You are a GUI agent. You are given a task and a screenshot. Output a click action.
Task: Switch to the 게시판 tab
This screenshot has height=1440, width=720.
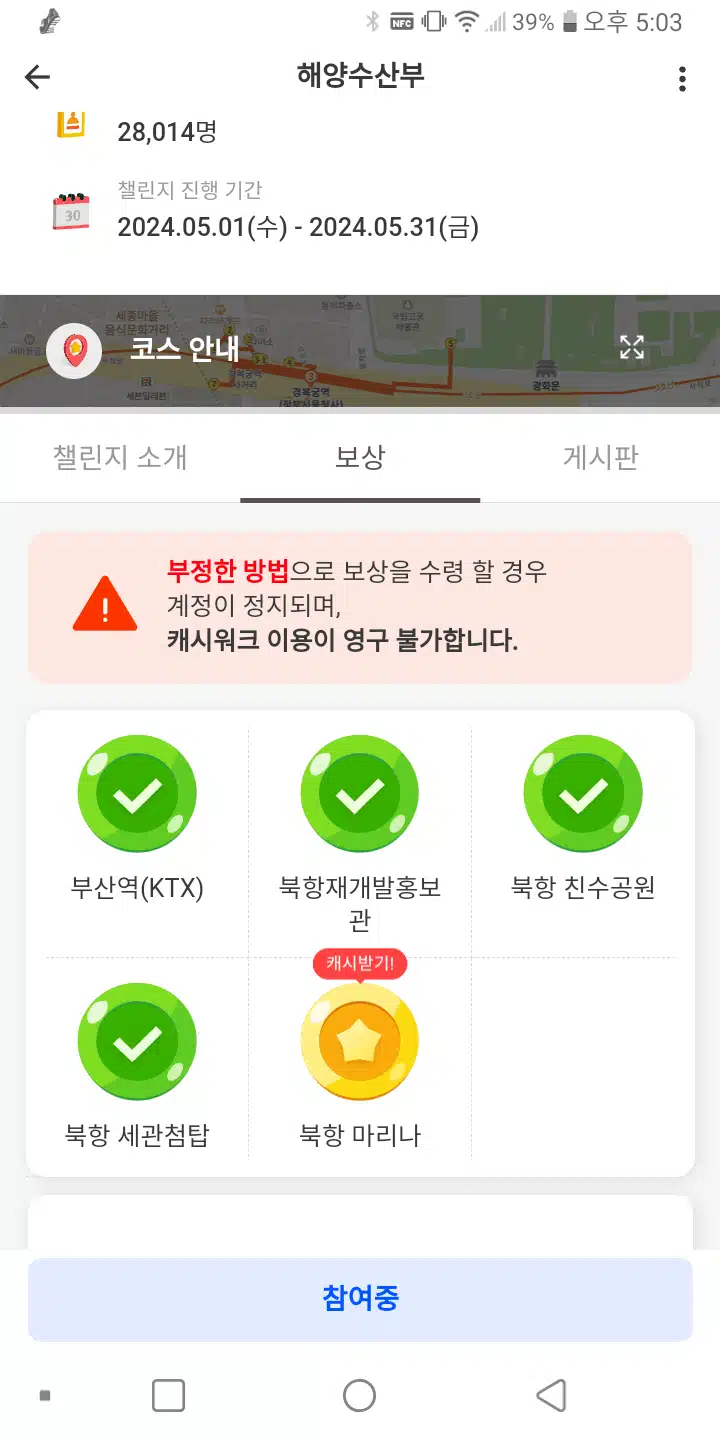click(x=600, y=458)
